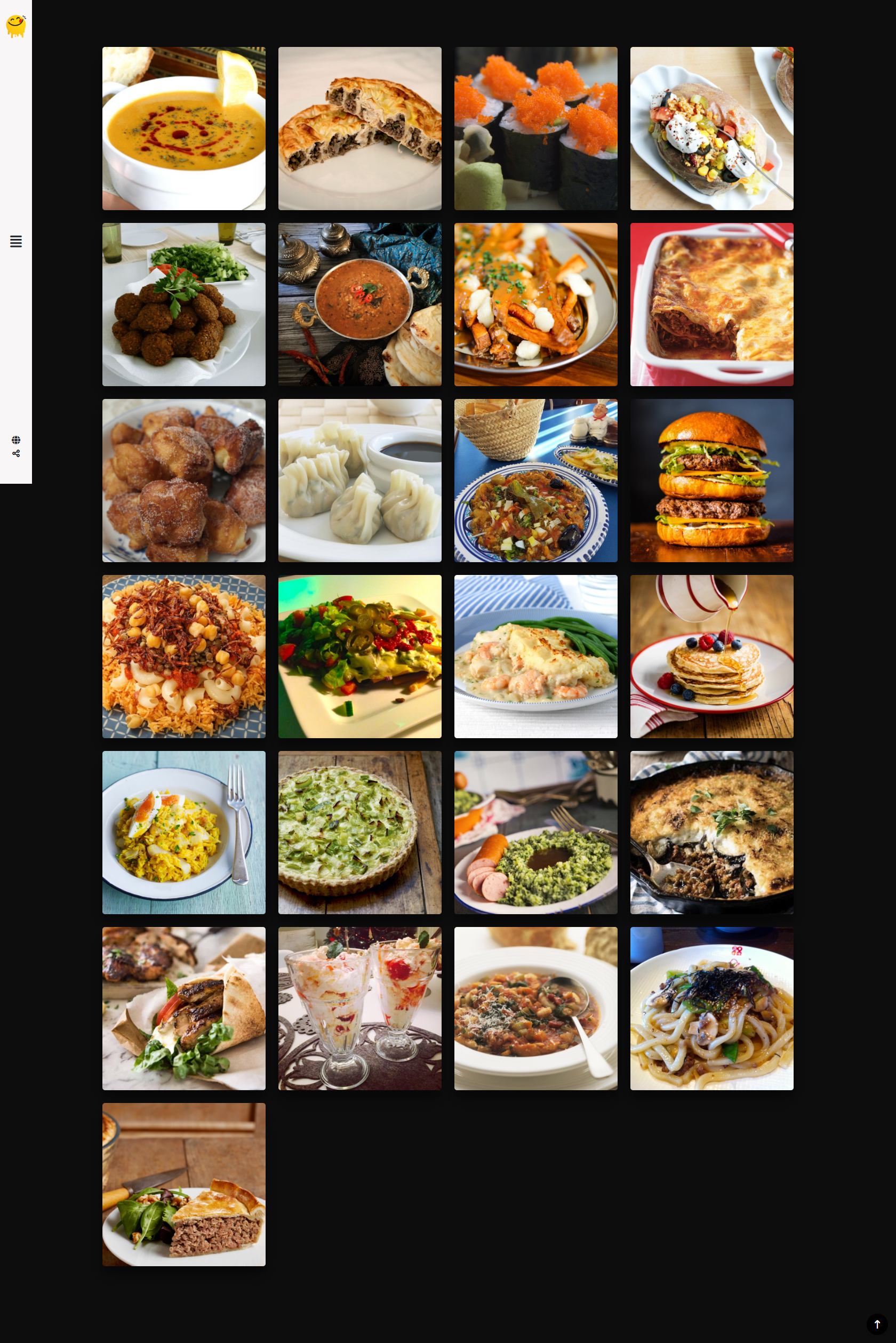This screenshot has height=1343, width=896.
Task: Open the double cheeseburger photo
Action: click(711, 481)
